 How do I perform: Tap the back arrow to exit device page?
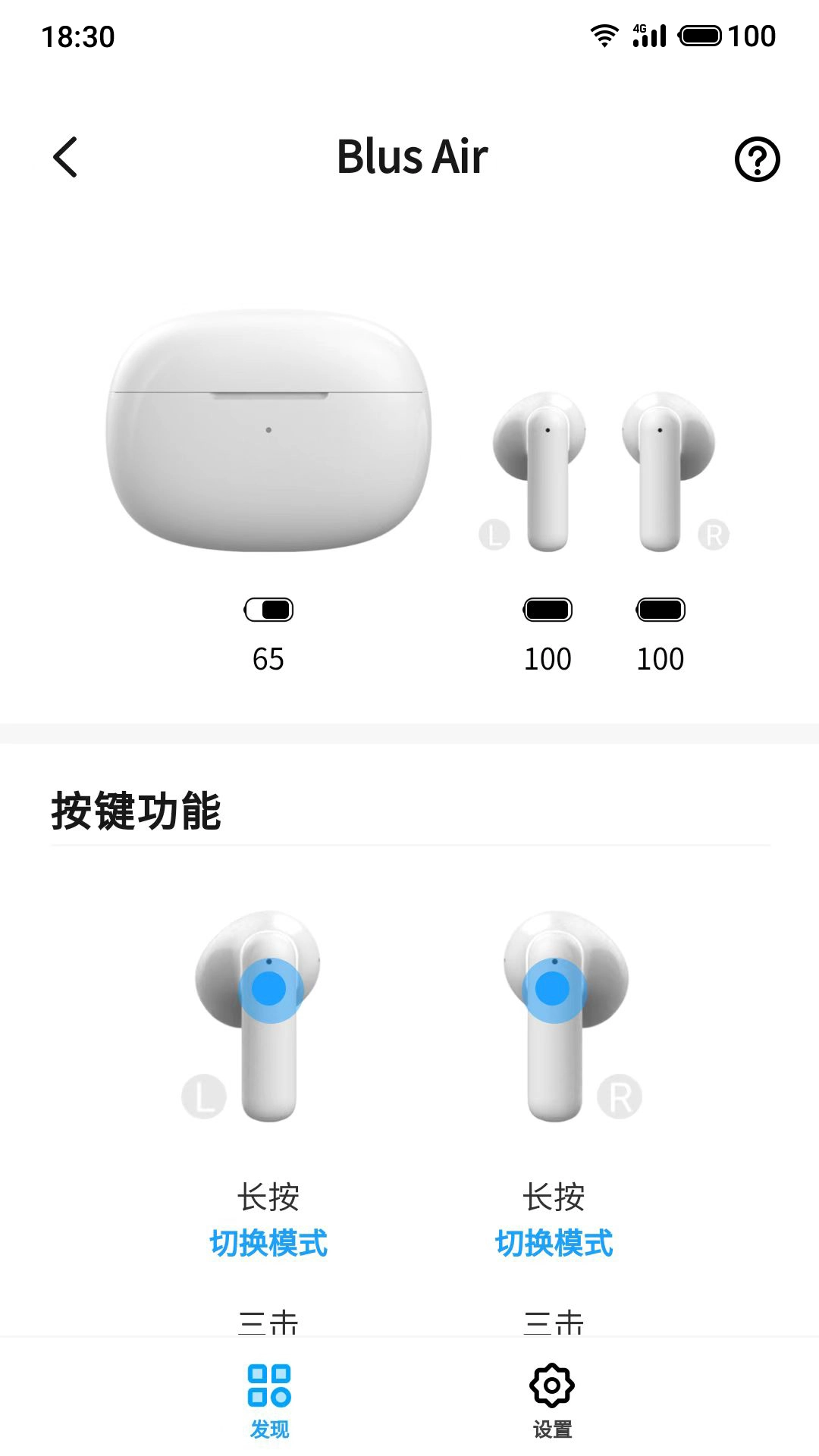(64, 157)
